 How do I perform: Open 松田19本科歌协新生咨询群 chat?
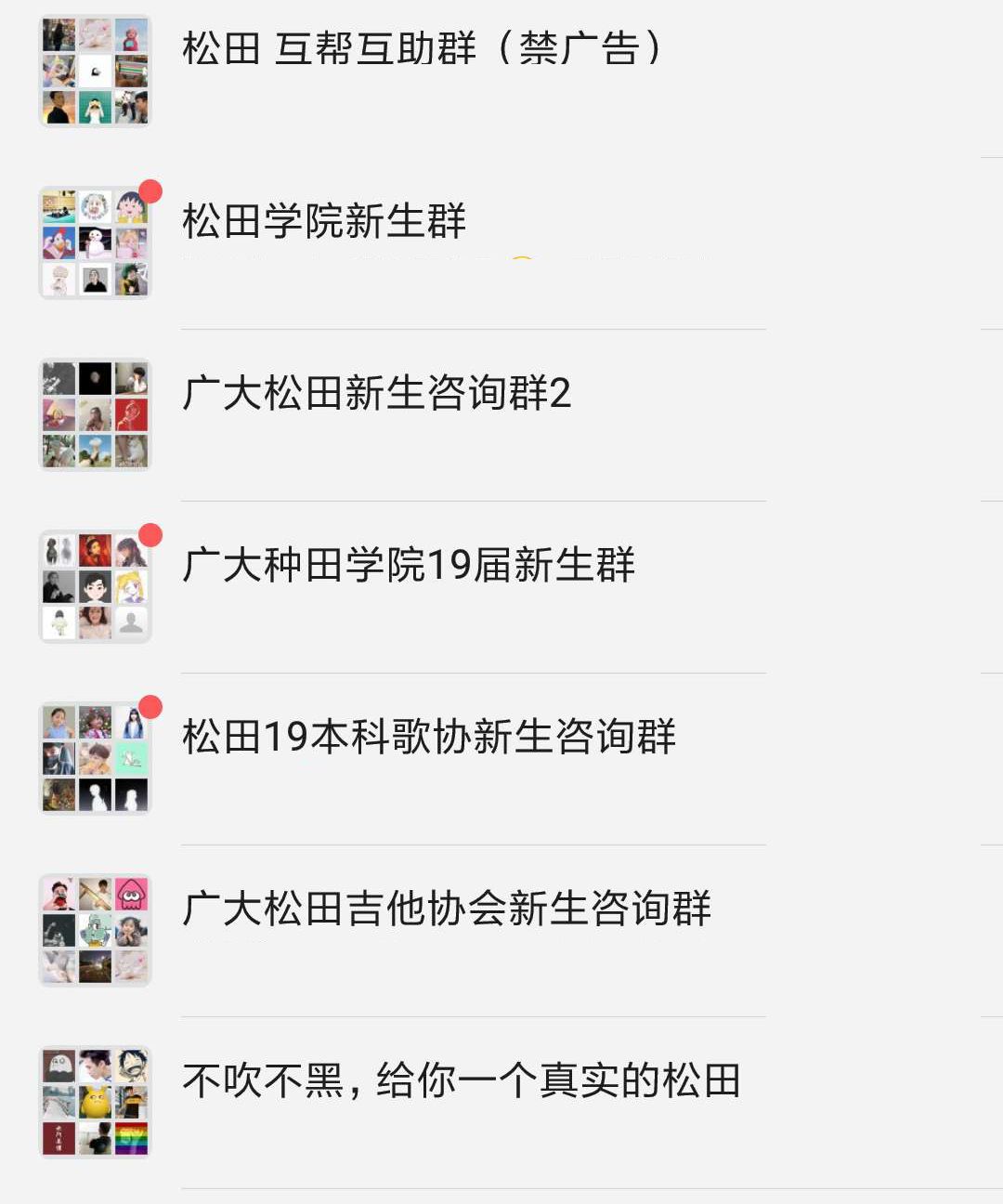point(429,737)
